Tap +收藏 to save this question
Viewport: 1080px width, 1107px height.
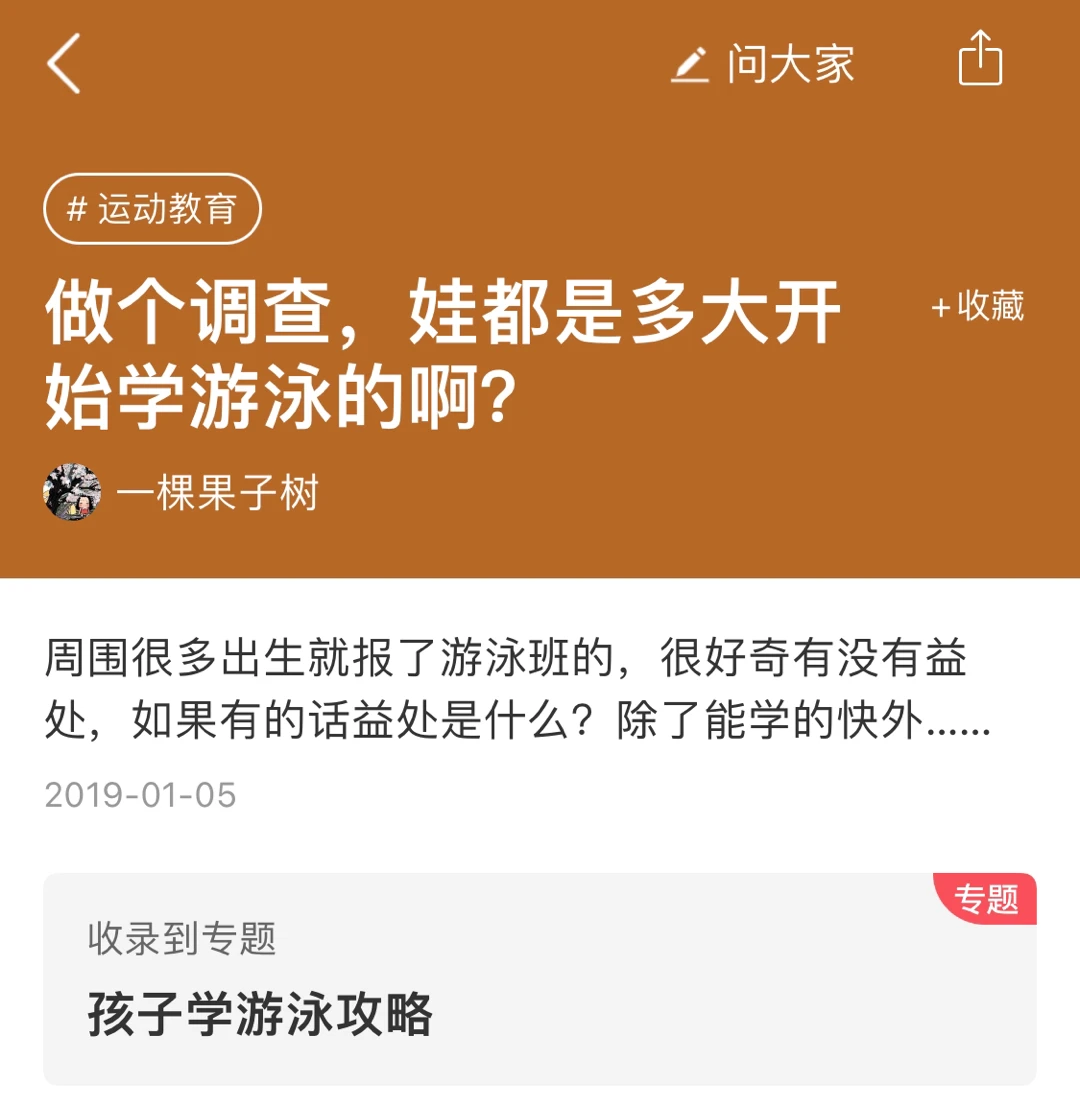pos(977,307)
